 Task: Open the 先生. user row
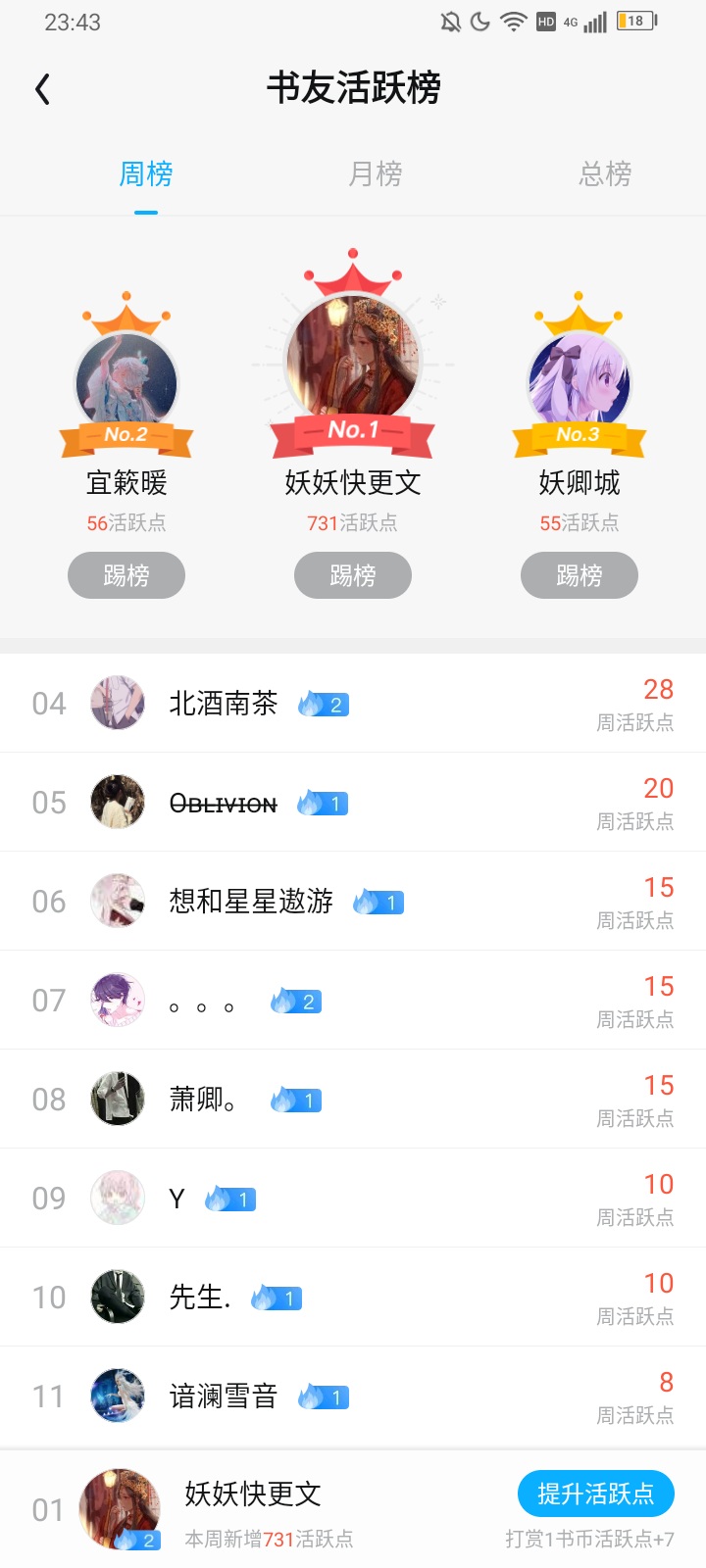pos(353,1298)
